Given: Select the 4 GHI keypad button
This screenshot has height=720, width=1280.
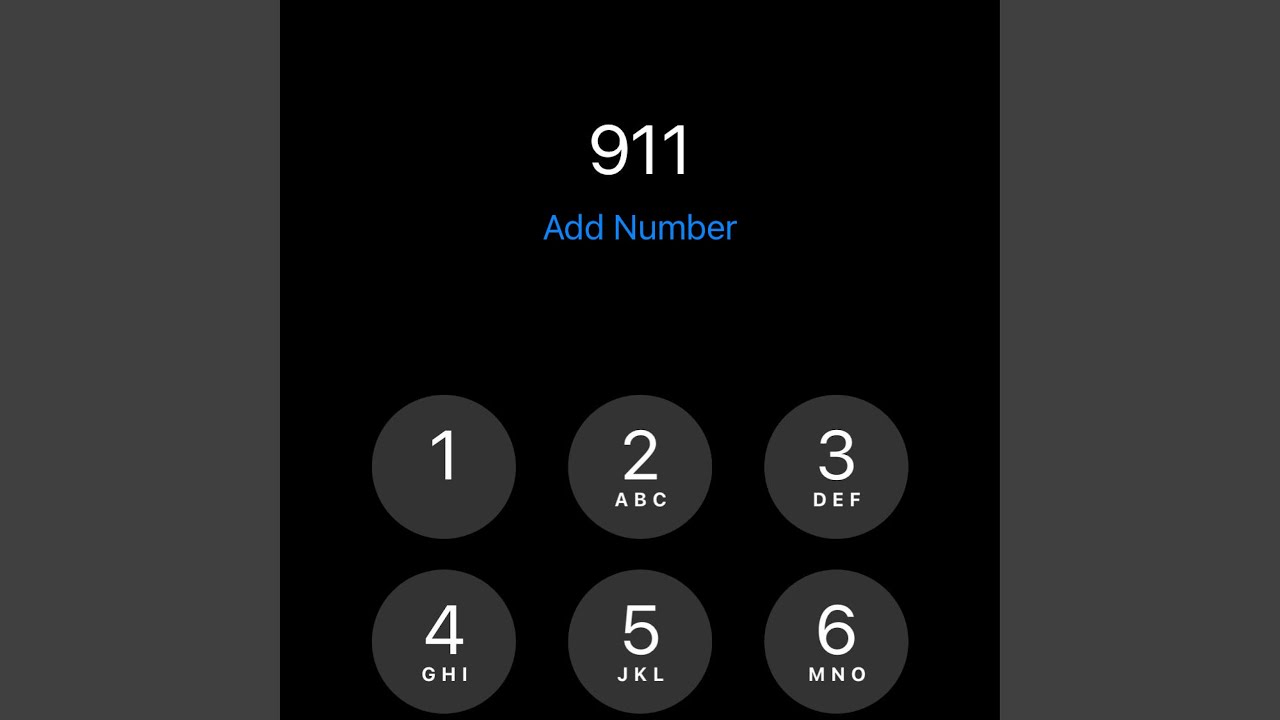Looking at the screenshot, I should [x=444, y=642].
